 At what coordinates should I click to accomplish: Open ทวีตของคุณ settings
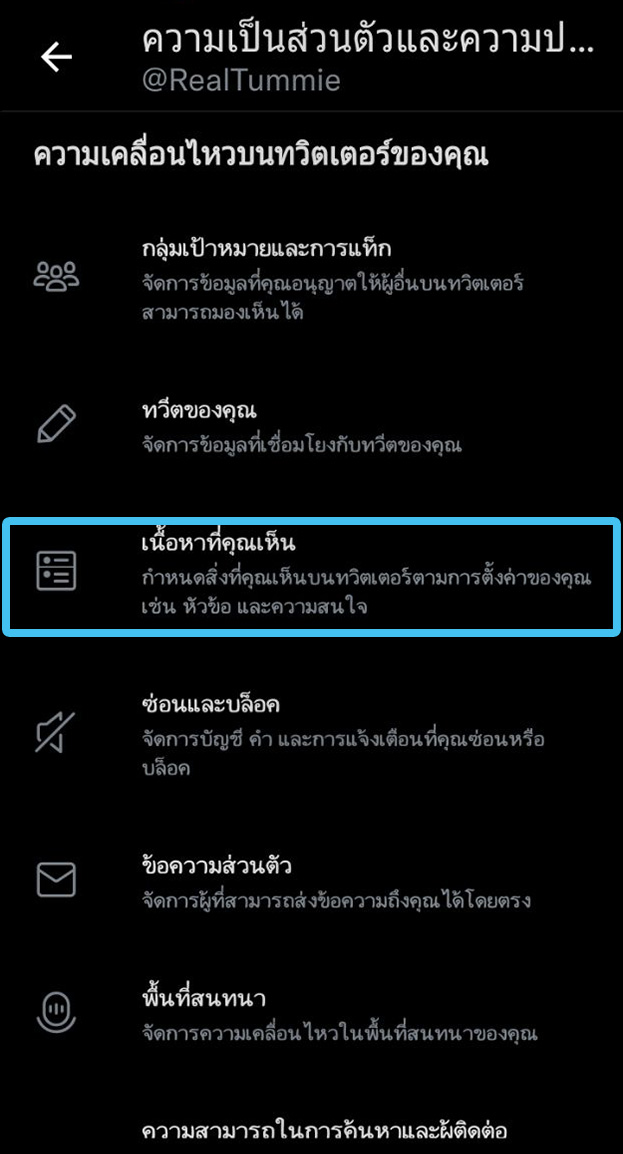tap(310, 426)
